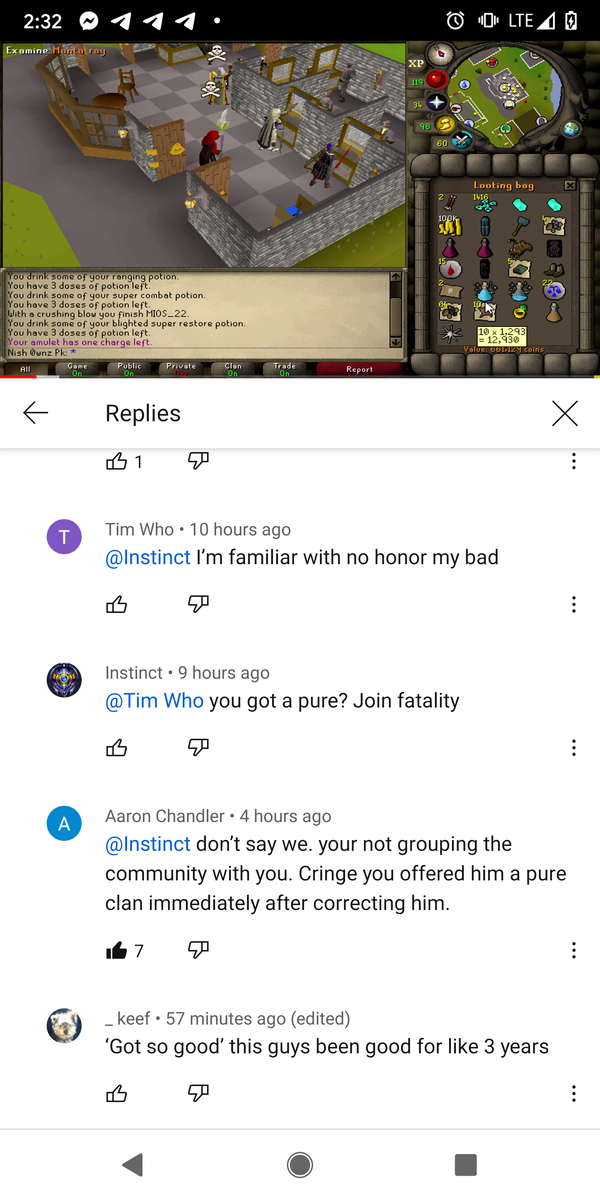Remove like on Aaron Chandler's reply
600x1200 pixels.
coord(117,950)
